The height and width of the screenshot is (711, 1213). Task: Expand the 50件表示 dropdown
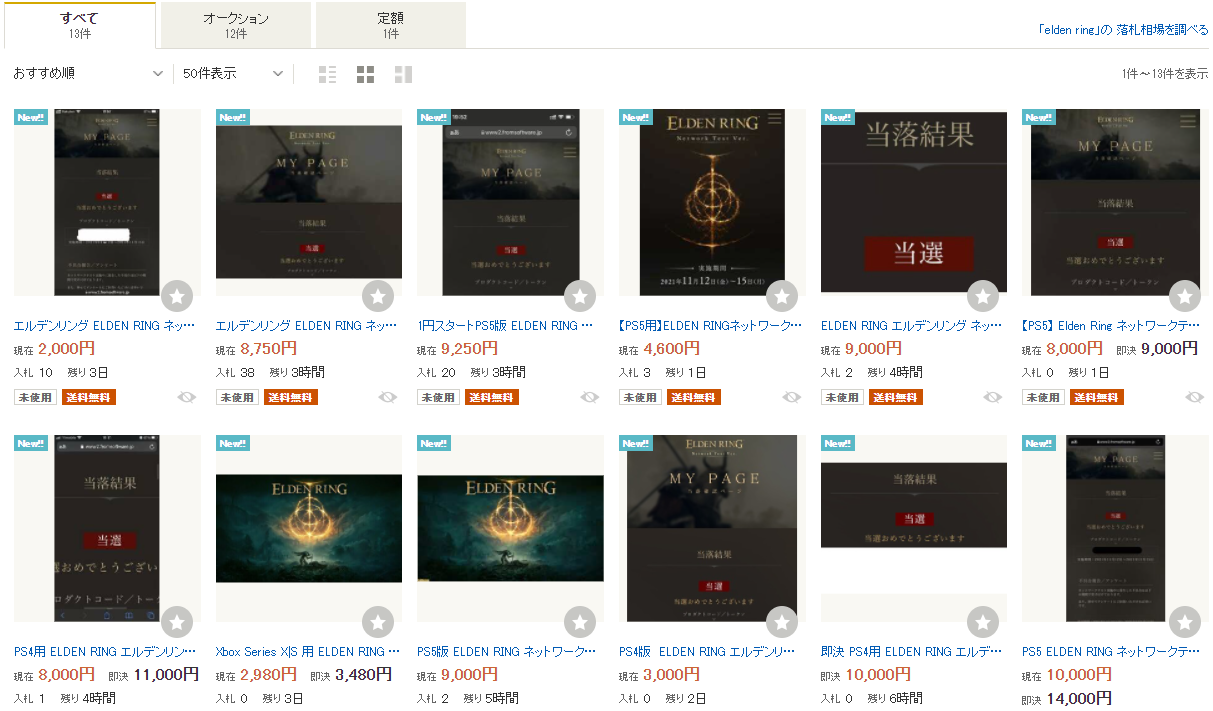point(233,74)
